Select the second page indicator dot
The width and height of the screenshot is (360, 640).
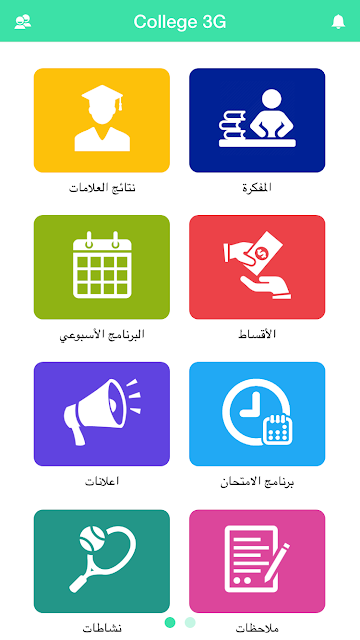190,622
